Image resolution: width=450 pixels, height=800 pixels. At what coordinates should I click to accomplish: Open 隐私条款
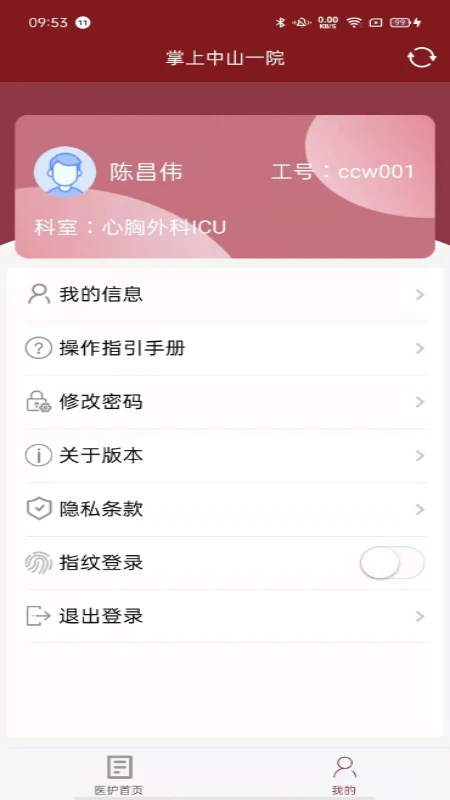click(227, 509)
